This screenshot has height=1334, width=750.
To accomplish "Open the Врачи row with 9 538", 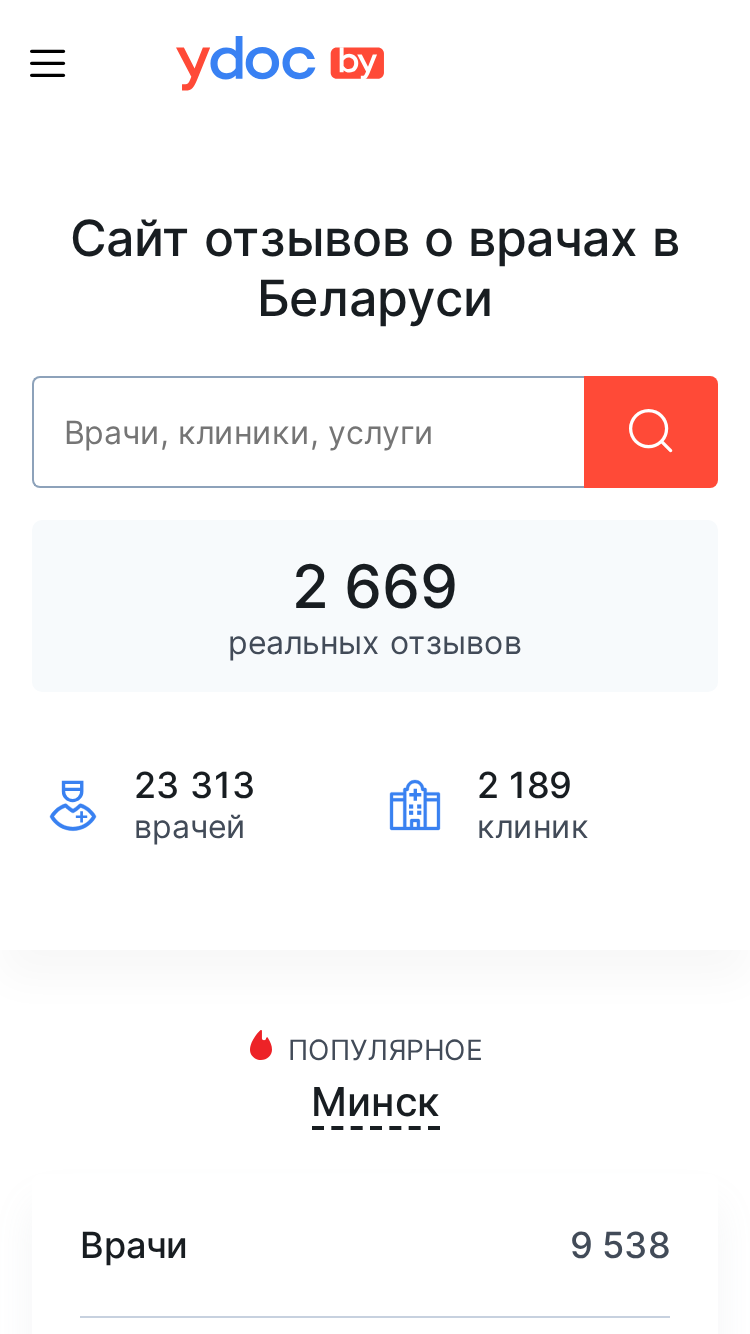I will [x=375, y=1246].
